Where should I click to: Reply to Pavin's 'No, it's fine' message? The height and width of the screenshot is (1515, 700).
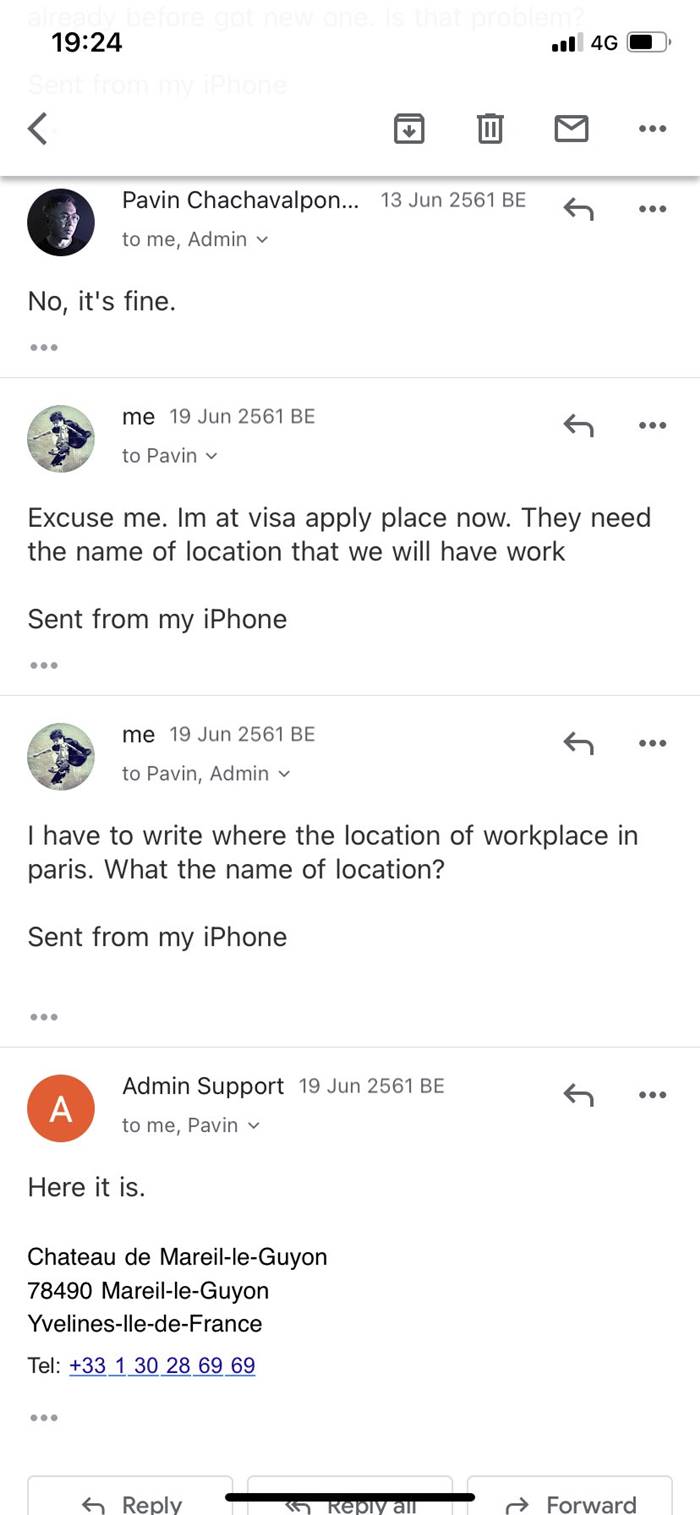click(578, 209)
